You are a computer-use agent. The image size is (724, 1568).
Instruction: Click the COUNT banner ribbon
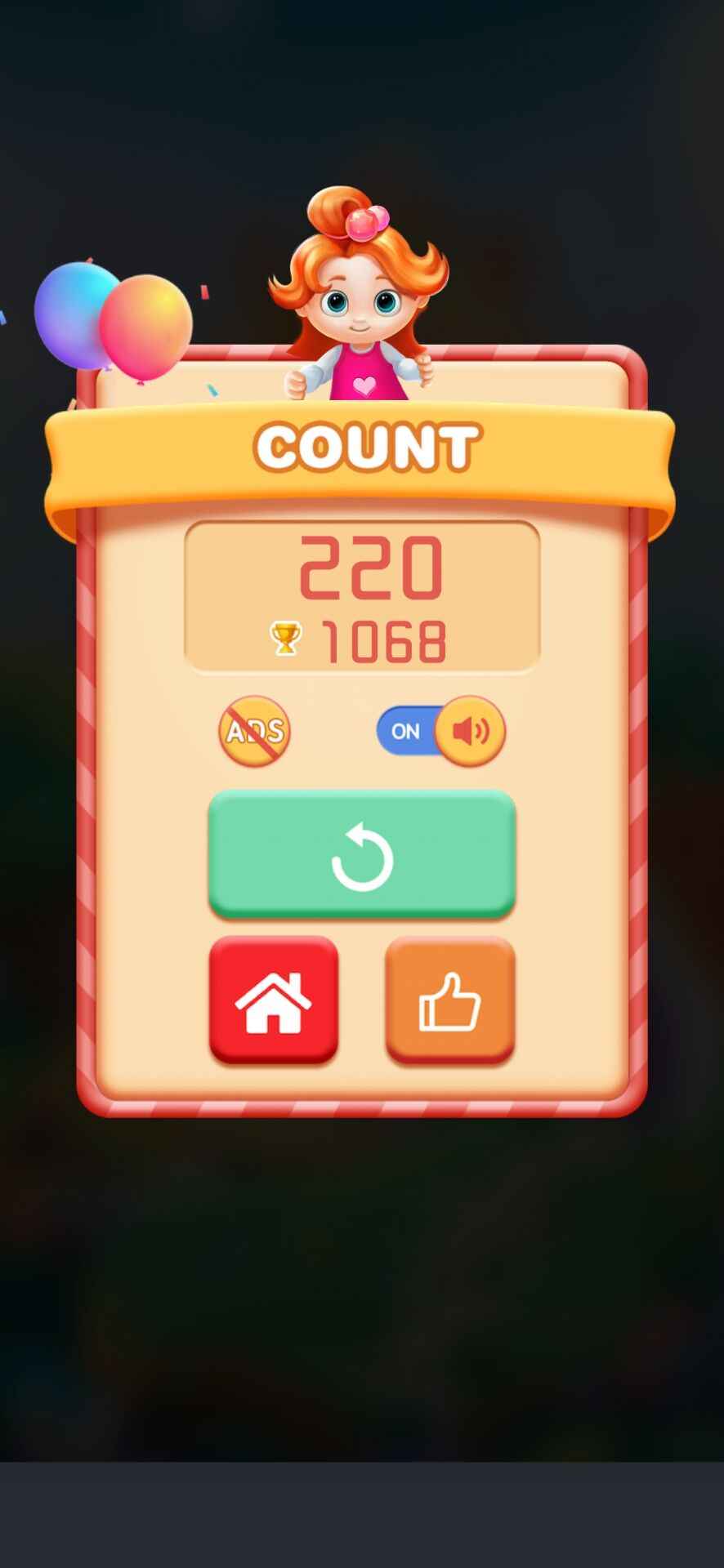pyautogui.click(x=362, y=445)
